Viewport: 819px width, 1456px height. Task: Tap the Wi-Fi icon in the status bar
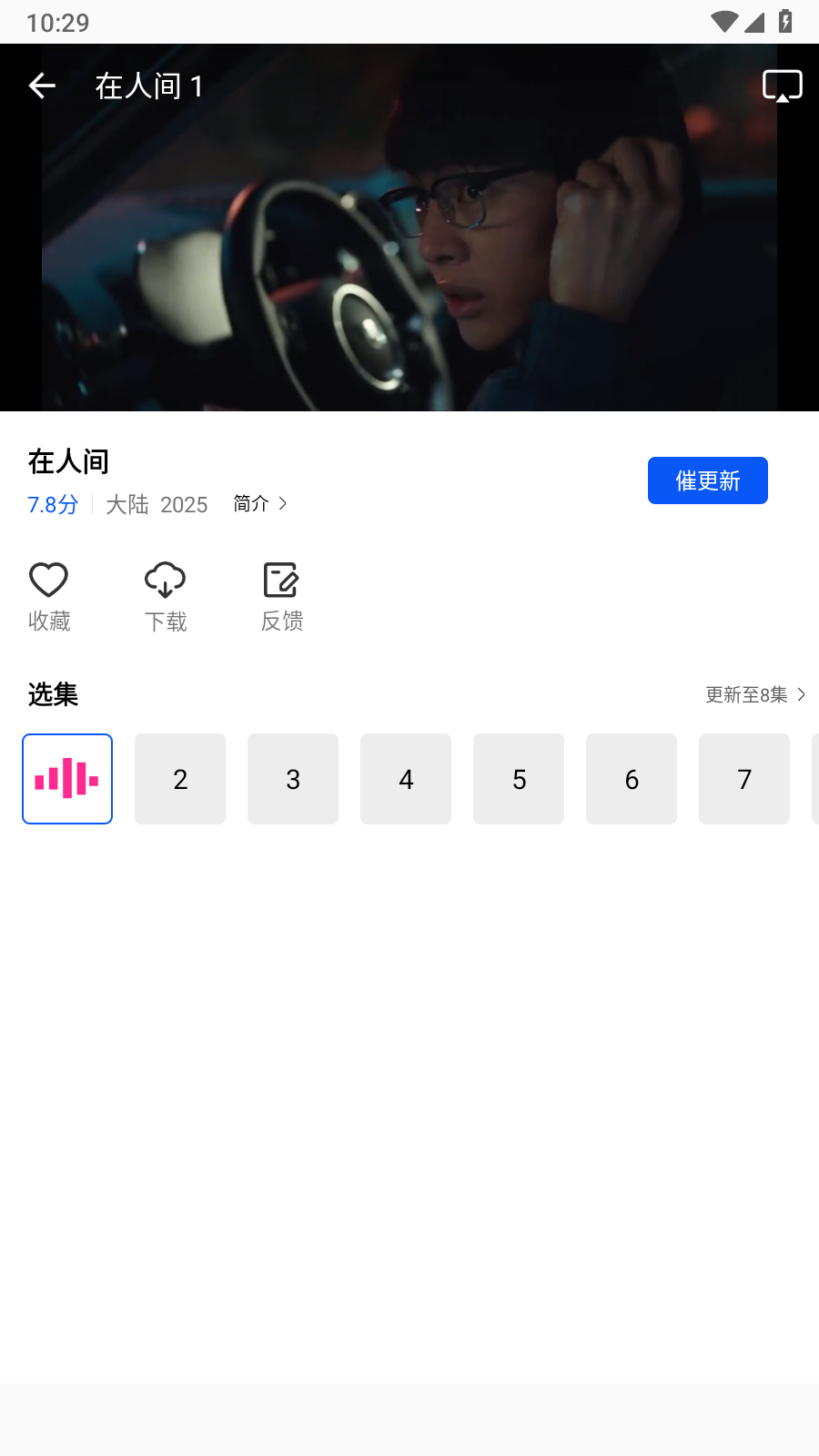coord(723,22)
